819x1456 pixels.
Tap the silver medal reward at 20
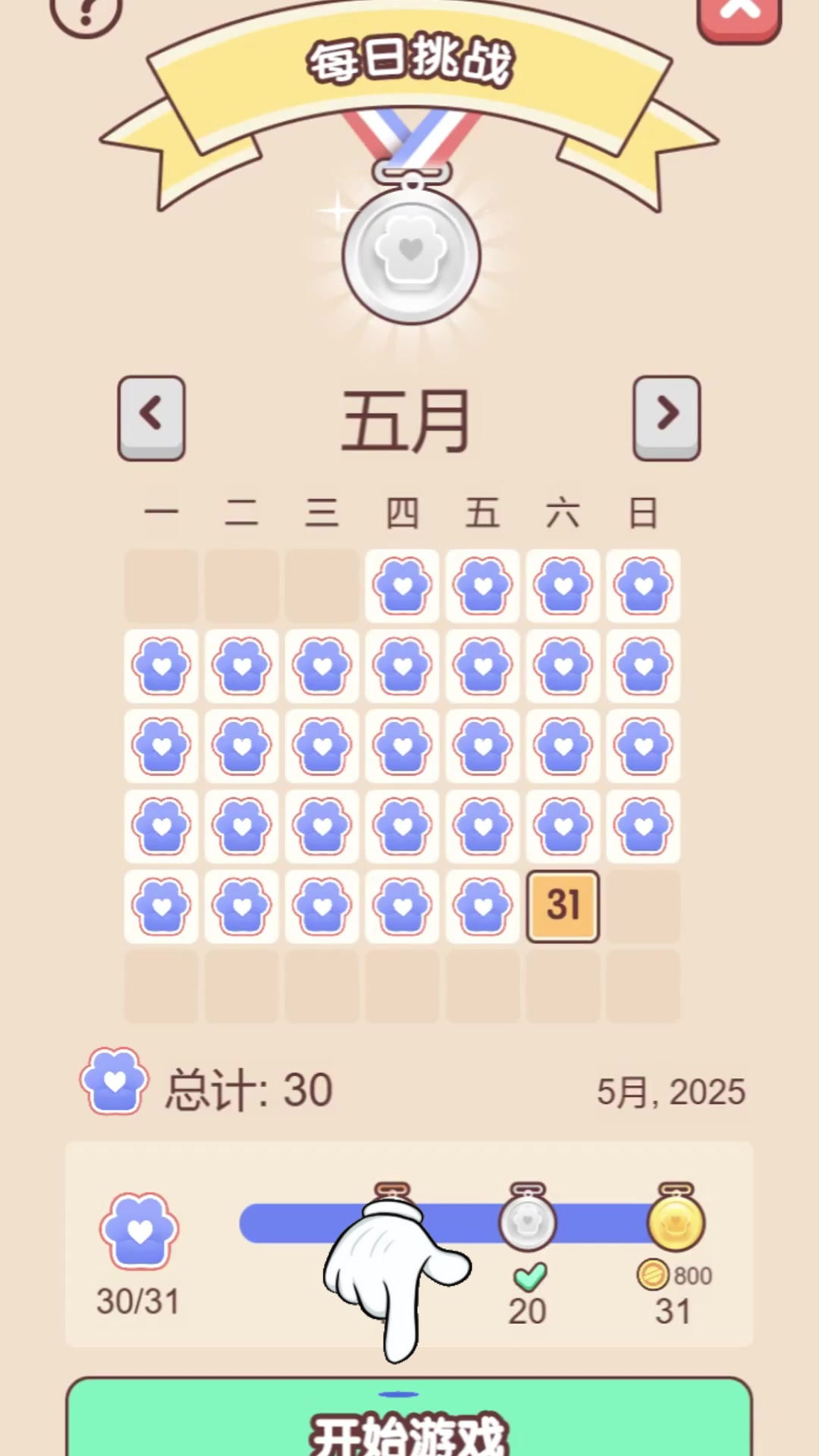(528, 1219)
